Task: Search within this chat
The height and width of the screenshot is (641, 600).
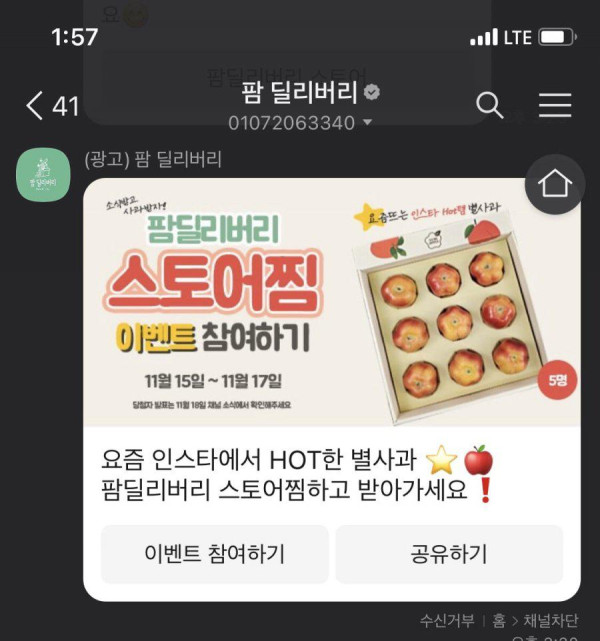Action: click(489, 105)
